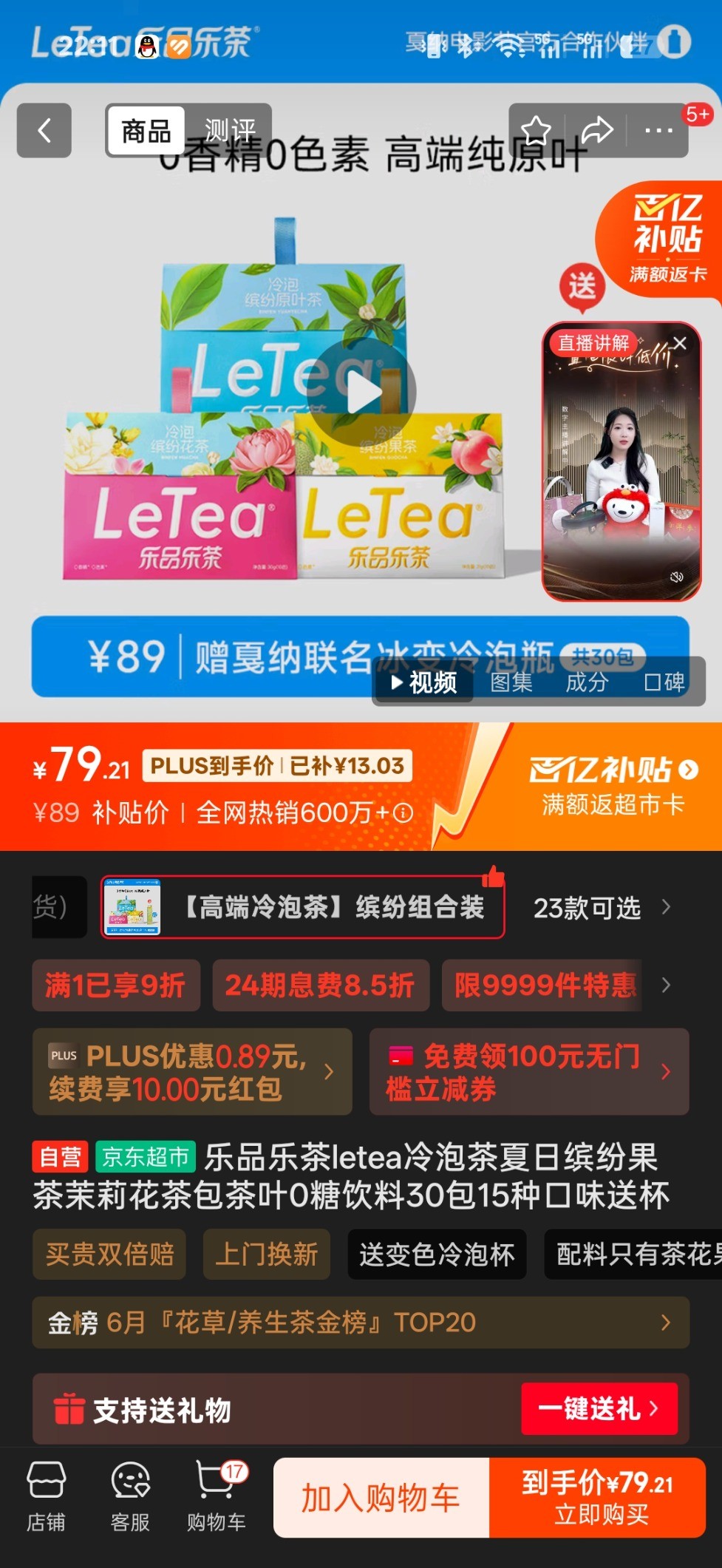Select 【高端冷泡茶】缤纷组合装 variant
722x1568 pixels.
[x=303, y=907]
